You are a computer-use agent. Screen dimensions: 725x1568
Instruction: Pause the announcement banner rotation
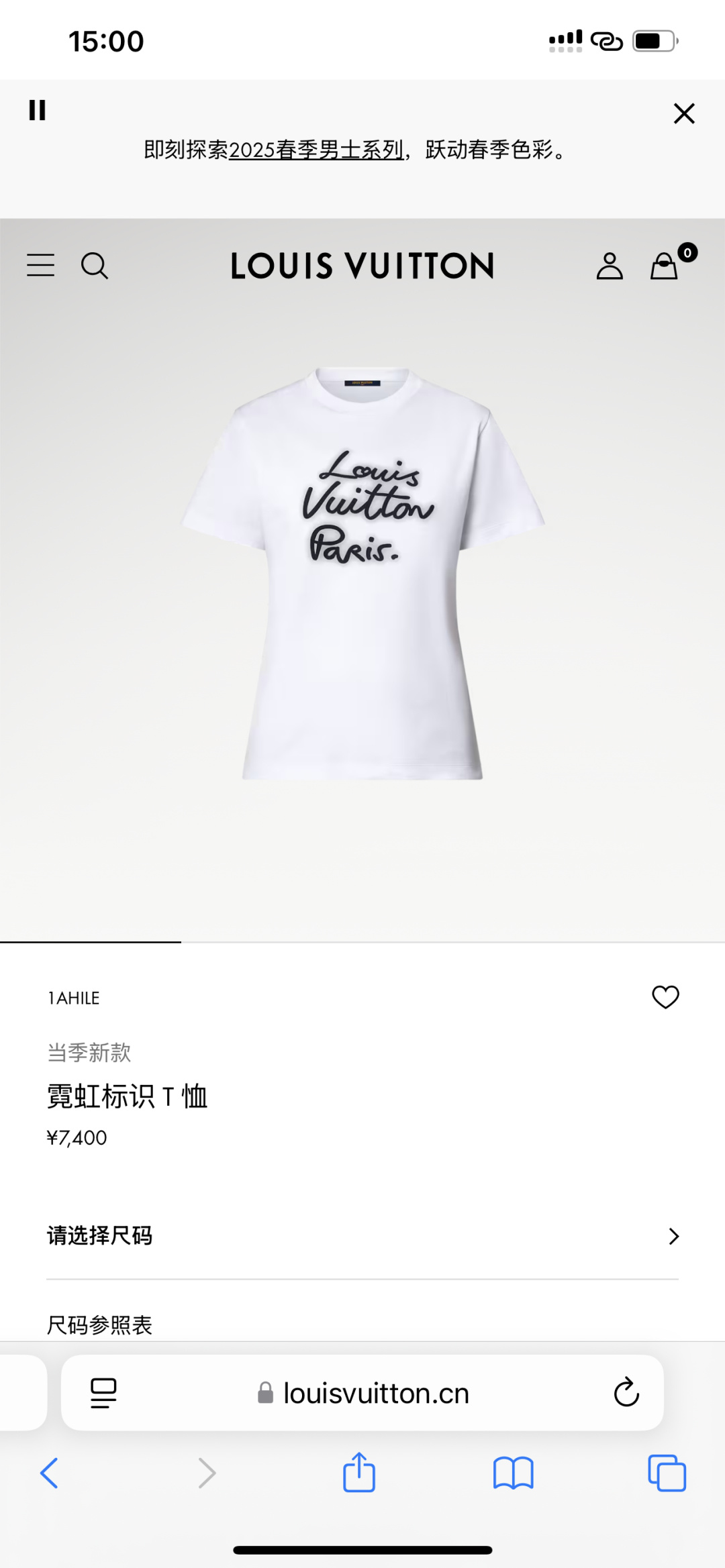point(38,110)
